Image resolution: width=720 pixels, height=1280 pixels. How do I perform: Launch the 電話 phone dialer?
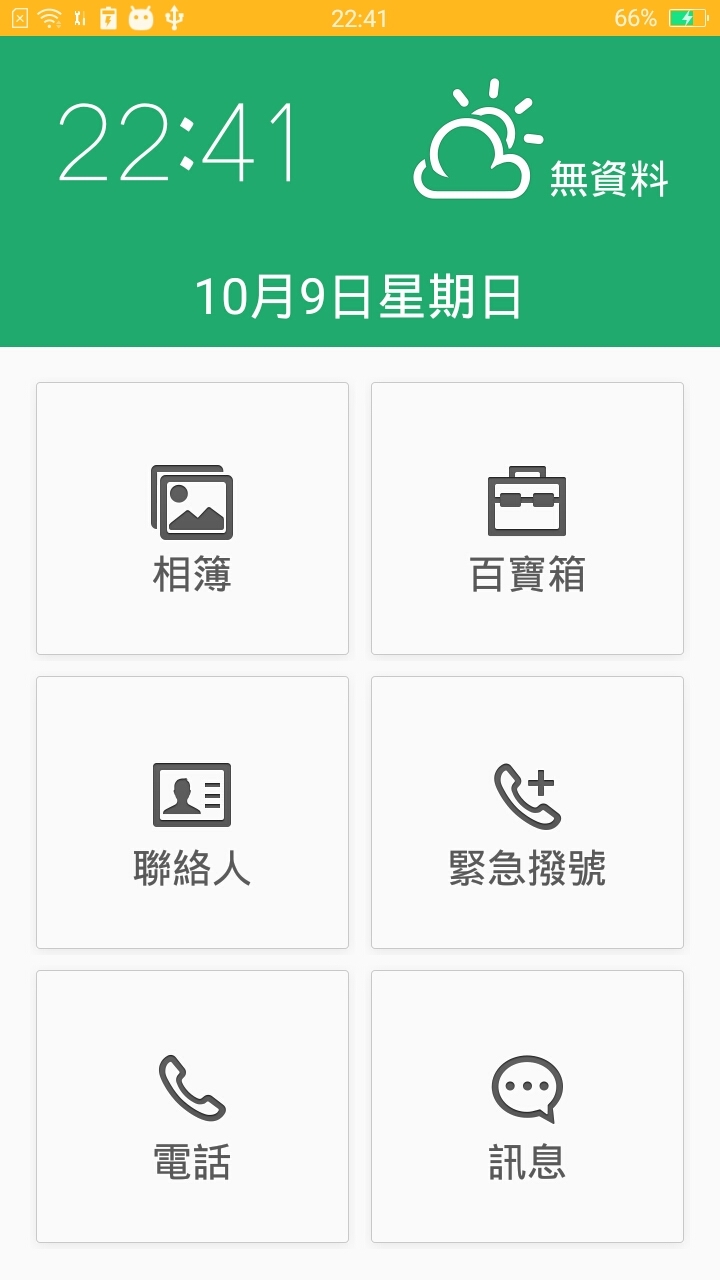(x=192, y=1106)
